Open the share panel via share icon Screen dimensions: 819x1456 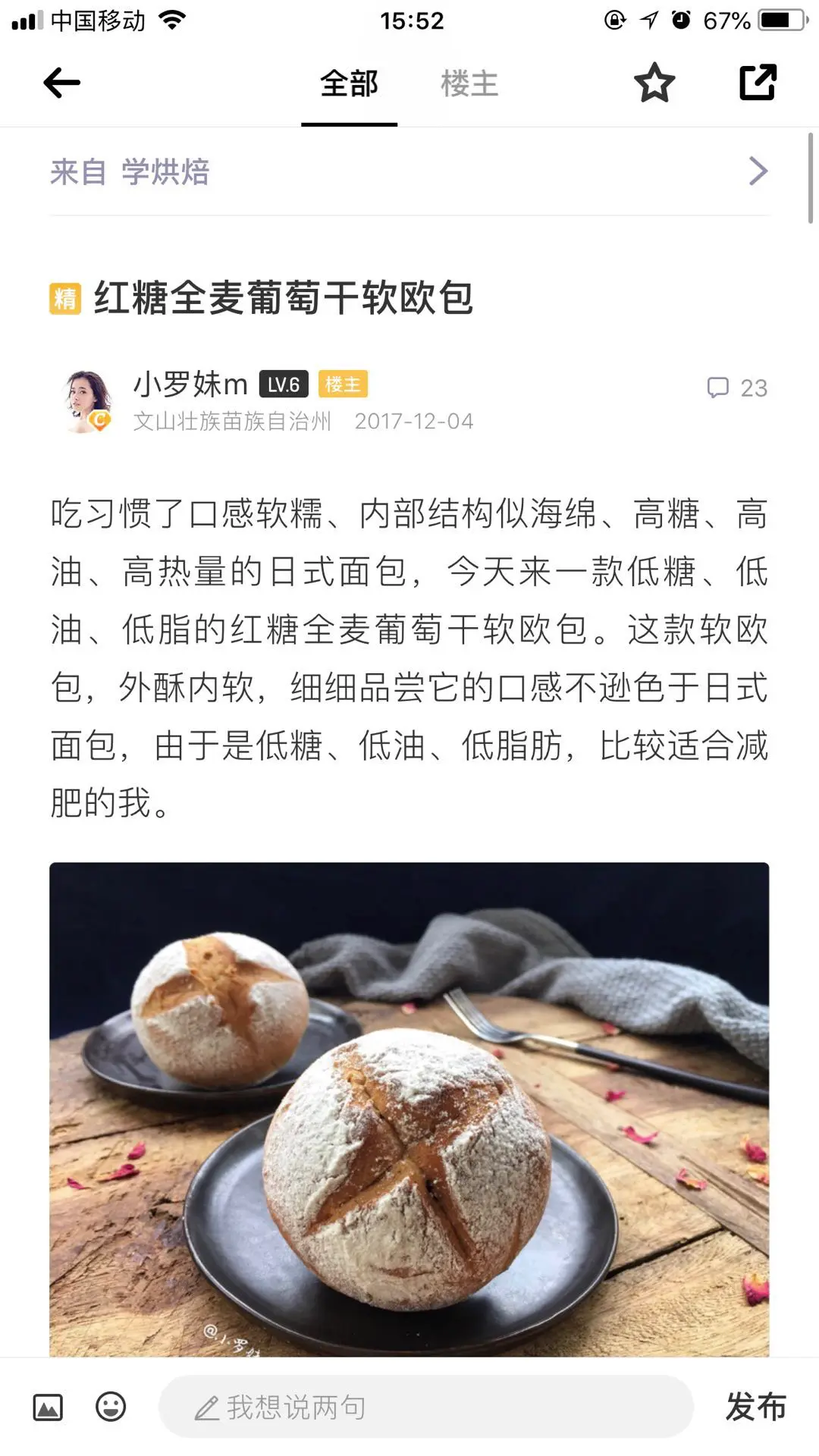pyautogui.click(x=758, y=82)
